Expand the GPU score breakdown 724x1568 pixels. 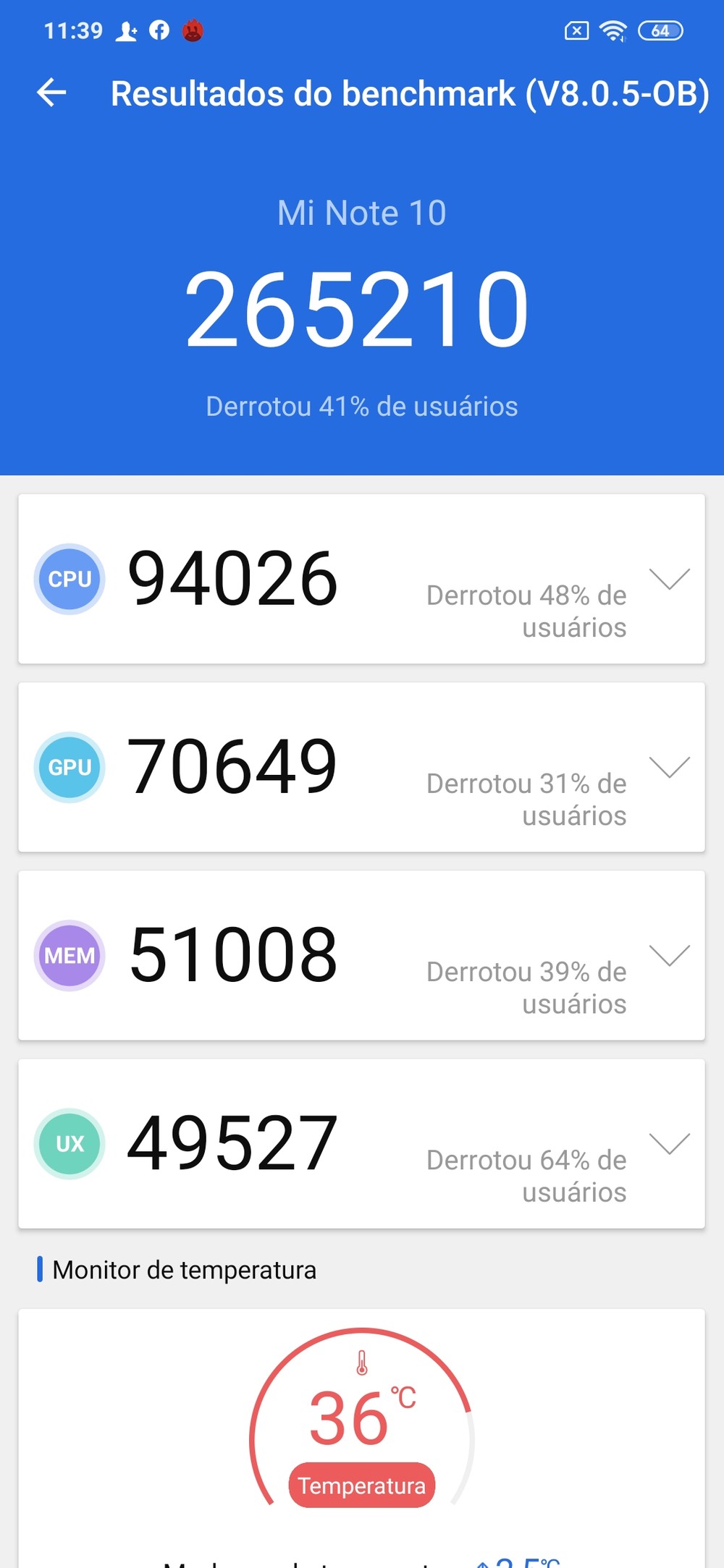tap(669, 767)
